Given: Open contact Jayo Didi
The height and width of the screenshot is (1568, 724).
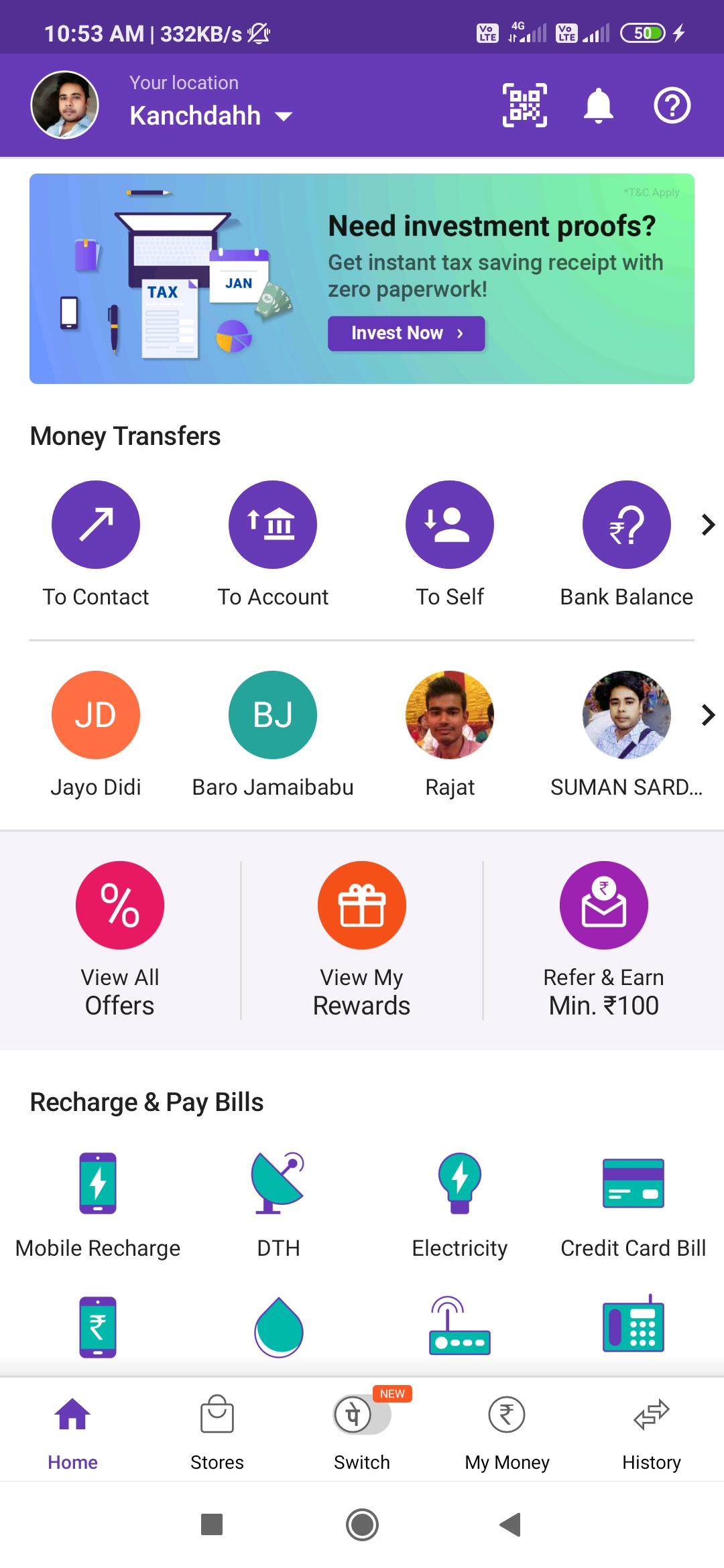Looking at the screenshot, I should tap(96, 715).
